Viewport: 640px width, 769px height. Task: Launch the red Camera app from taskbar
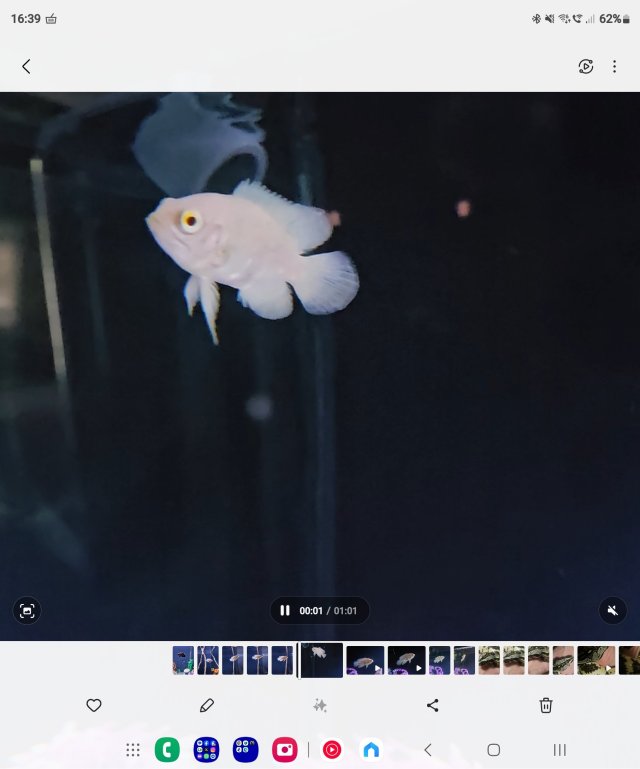point(285,750)
